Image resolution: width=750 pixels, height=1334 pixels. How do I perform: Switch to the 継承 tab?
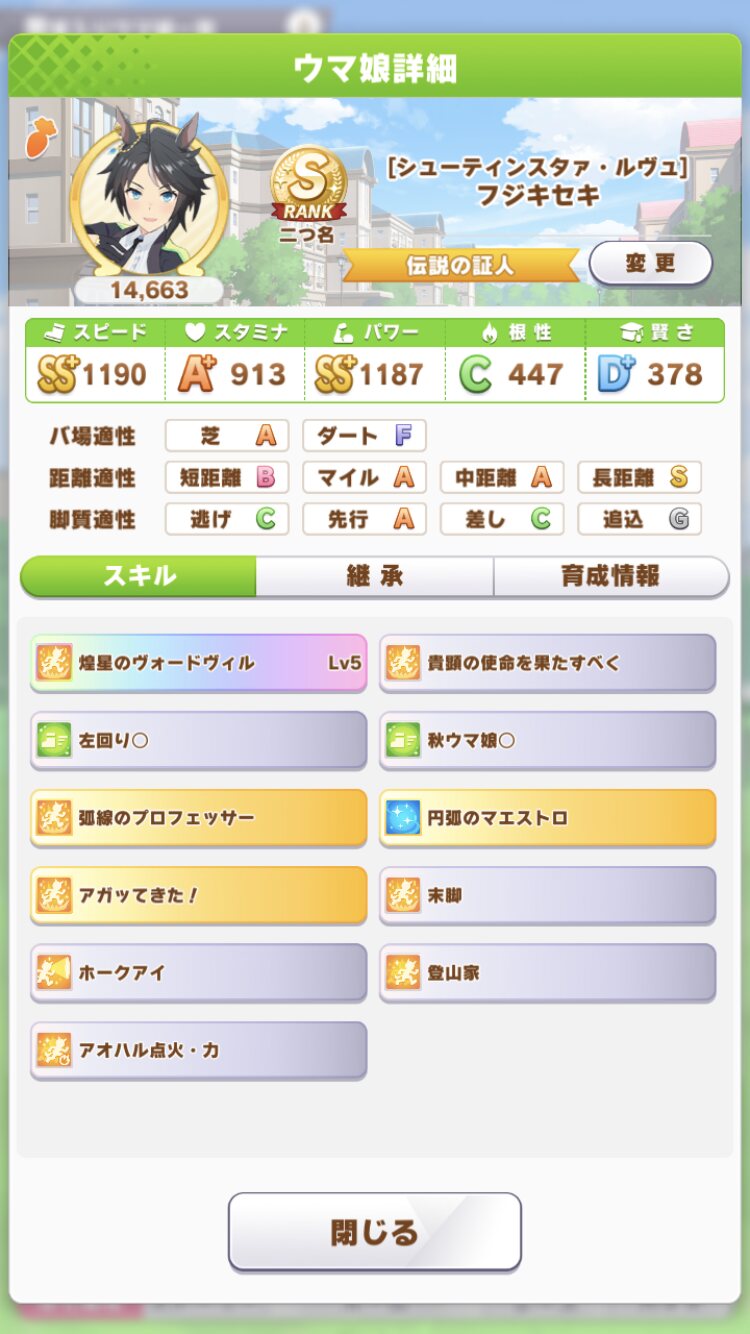374,576
